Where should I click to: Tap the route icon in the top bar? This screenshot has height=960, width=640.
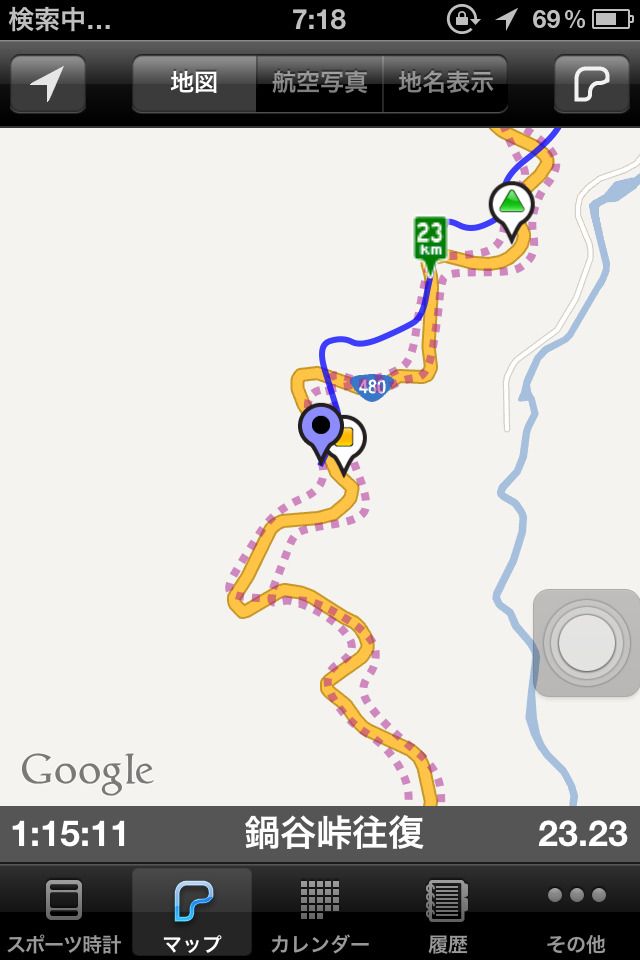coord(592,84)
